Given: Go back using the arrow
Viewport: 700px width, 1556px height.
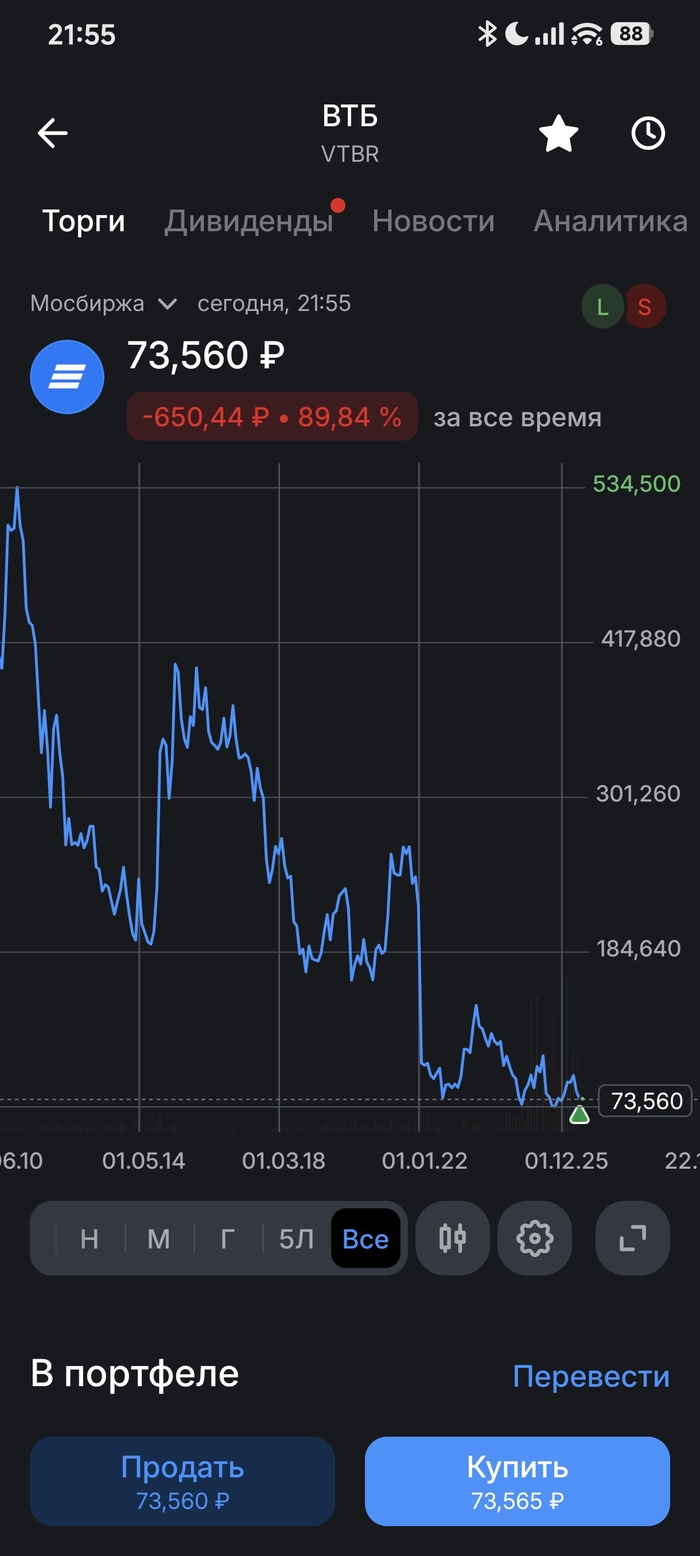Looking at the screenshot, I should coord(52,133).
